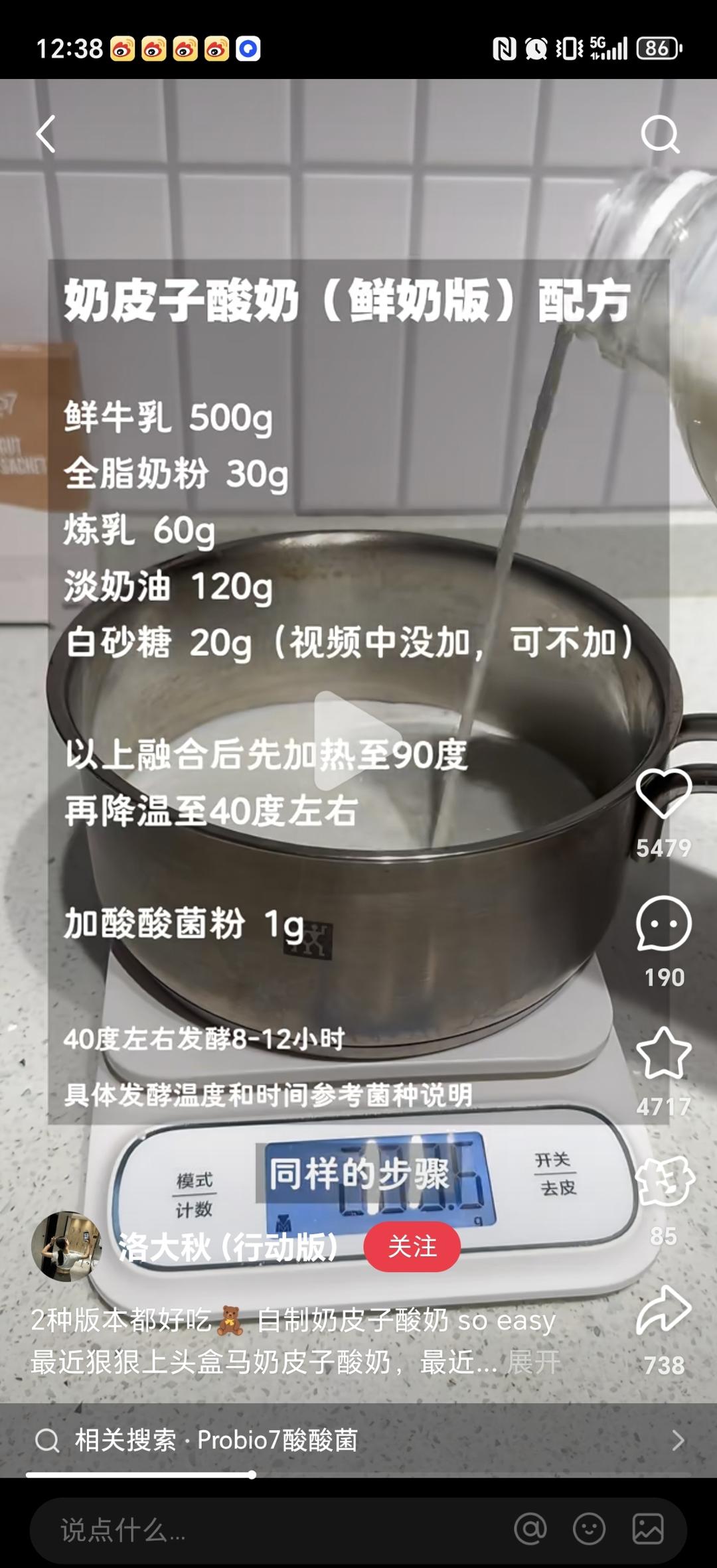Open the comments with 190 replies
The image size is (717, 1568).
coord(663,924)
